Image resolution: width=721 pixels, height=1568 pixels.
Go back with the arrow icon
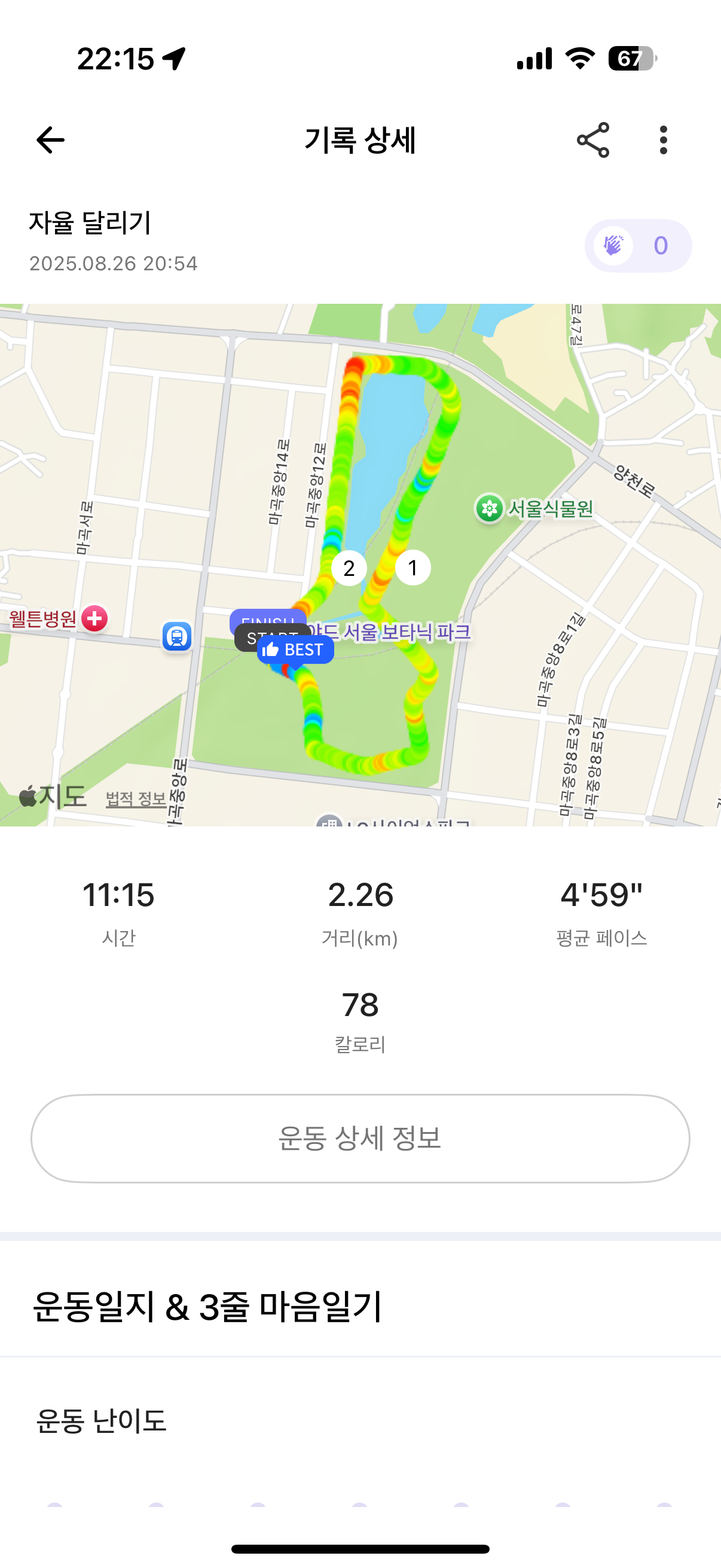[50, 141]
